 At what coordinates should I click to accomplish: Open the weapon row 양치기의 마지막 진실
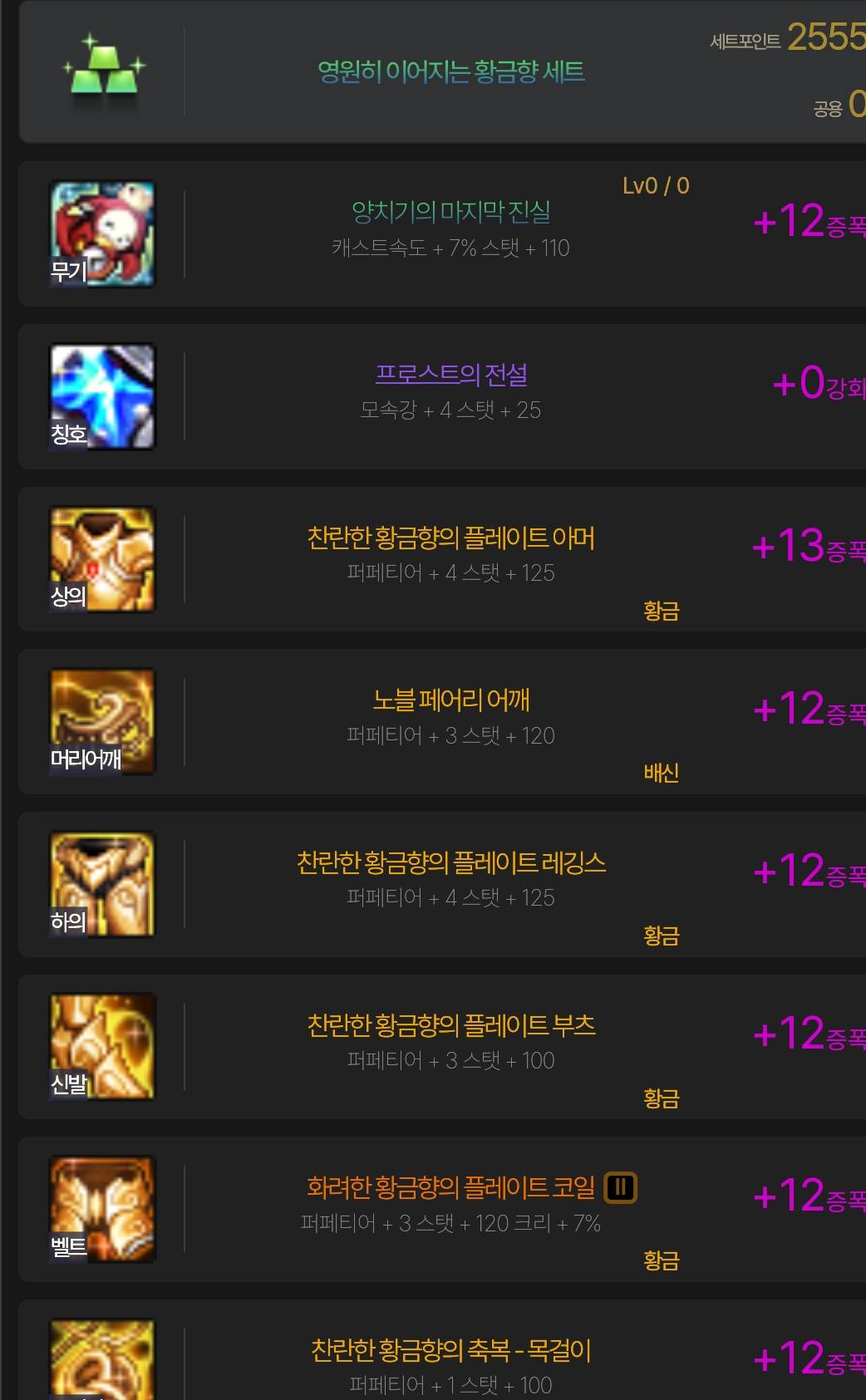[x=451, y=213]
